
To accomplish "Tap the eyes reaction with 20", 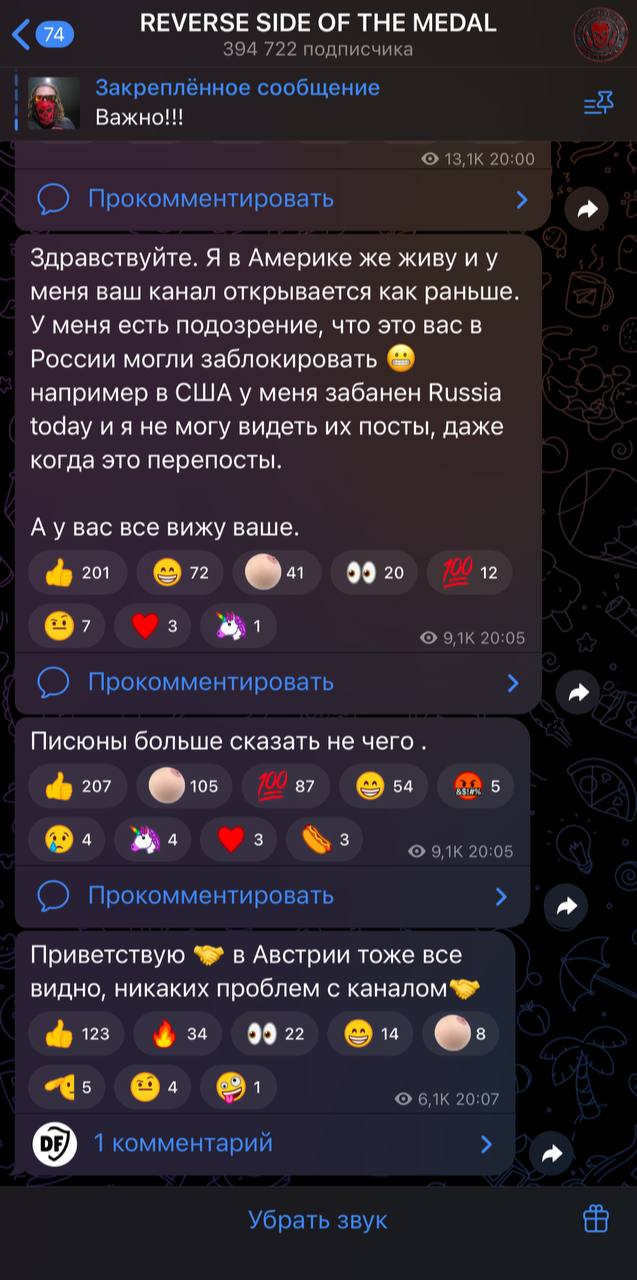I will coord(375,573).
